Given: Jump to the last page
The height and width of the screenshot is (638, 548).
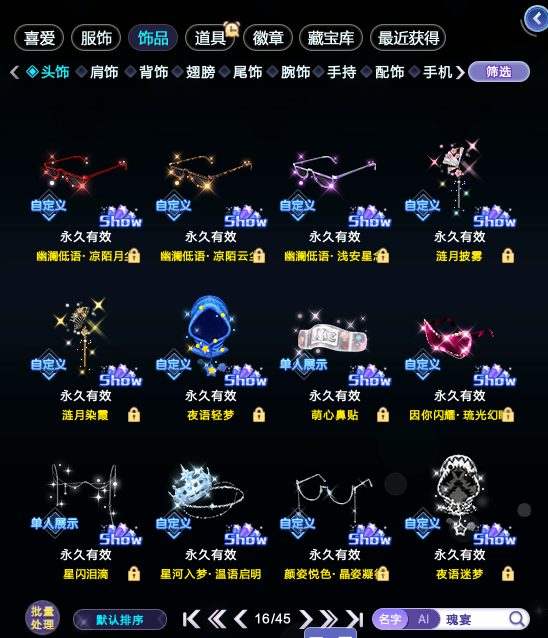Looking at the screenshot, I should [354, 619].
